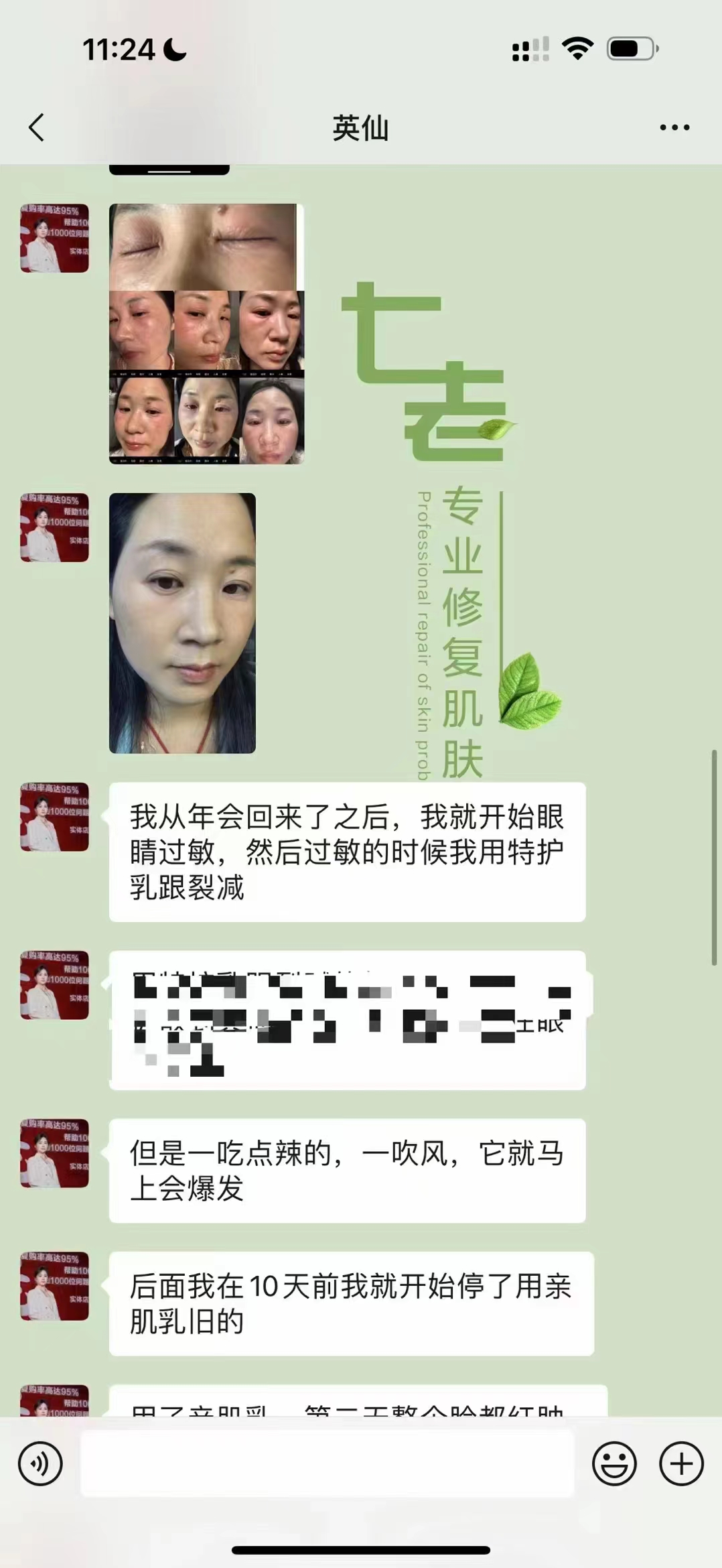Open the chat overflow menu
The height and width of the screenshot is (1568, 722).
click(674, 127)
